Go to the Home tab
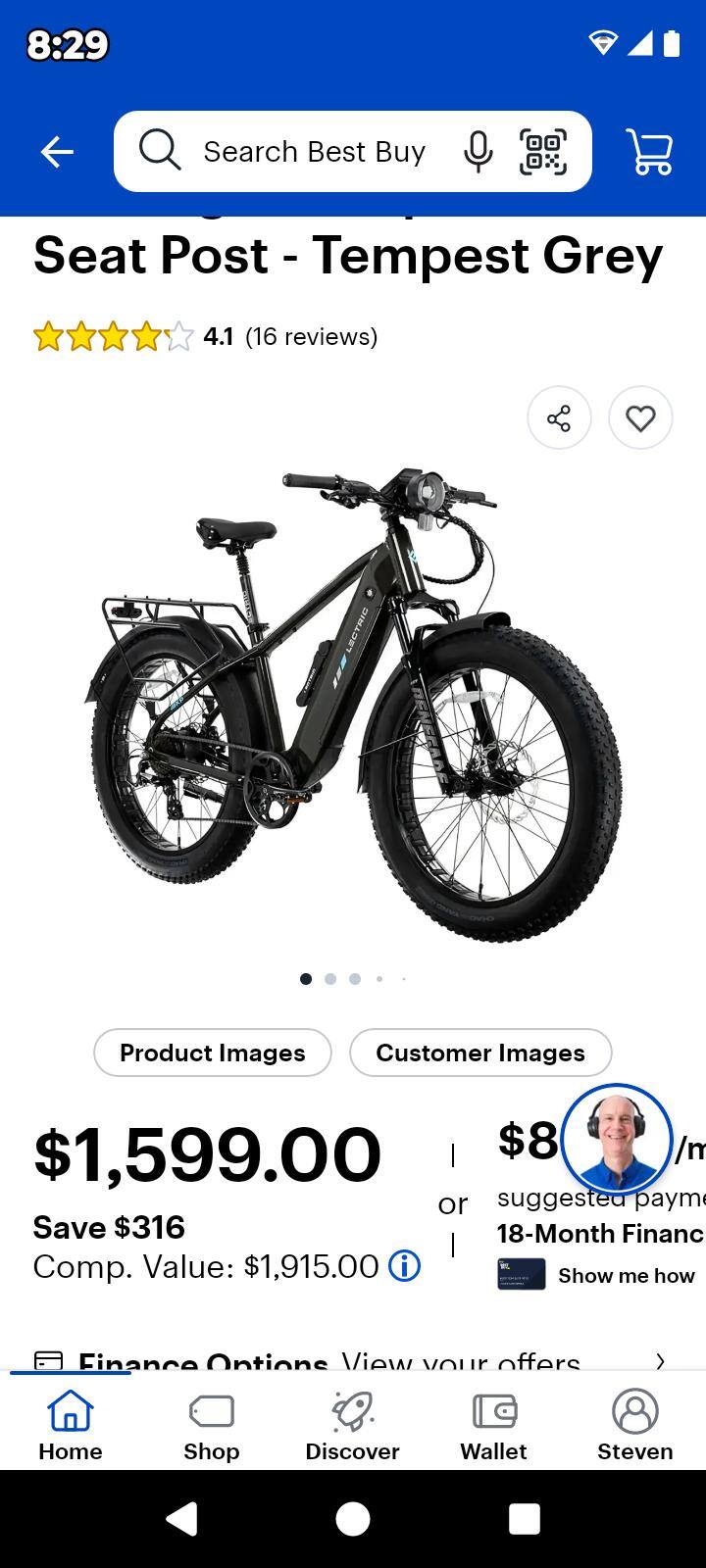The image size is (706, 1568). 70,1425
